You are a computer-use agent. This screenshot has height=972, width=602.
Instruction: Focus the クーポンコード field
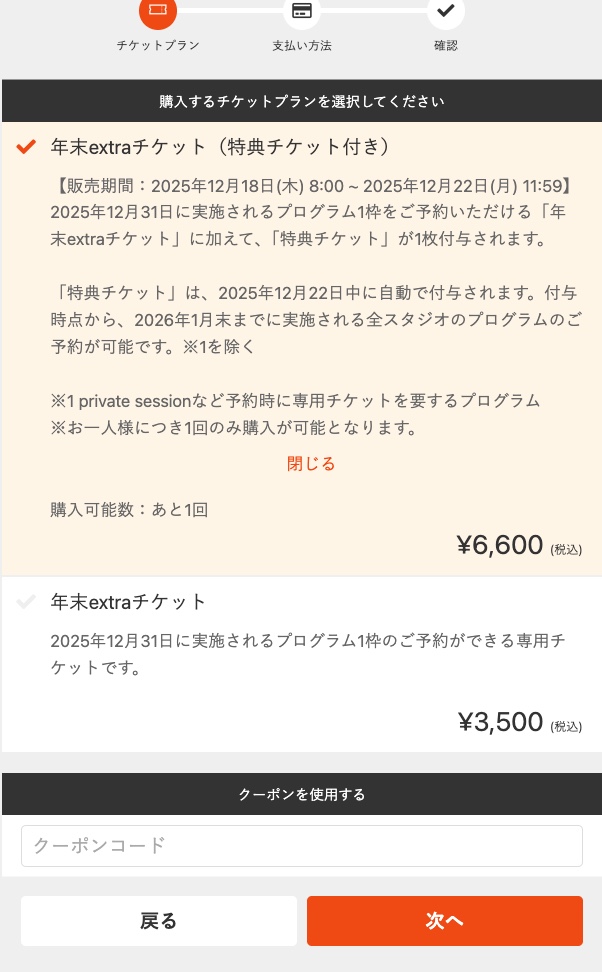point(301,846)
